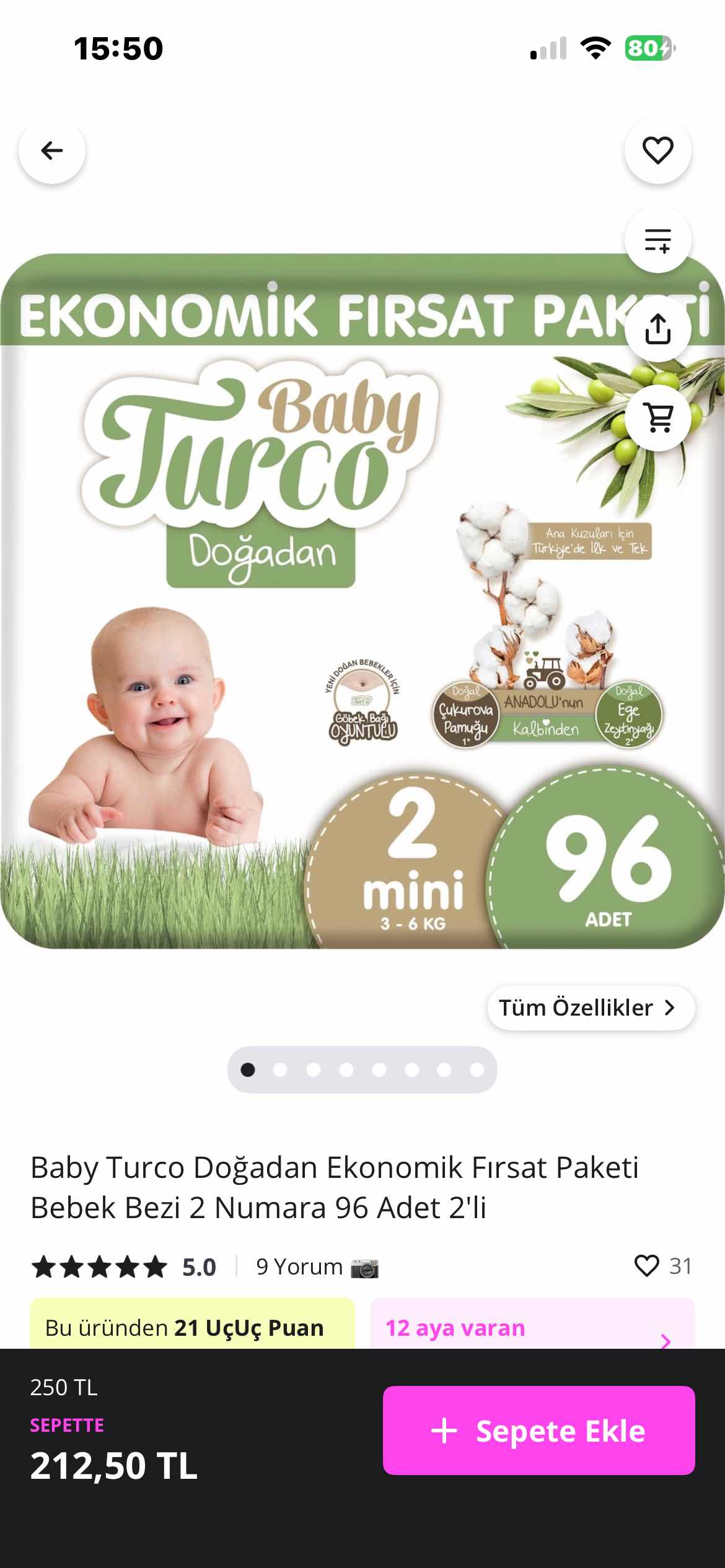Go back using the arrow button
The image size is (725, 1568).
point(52,150)
